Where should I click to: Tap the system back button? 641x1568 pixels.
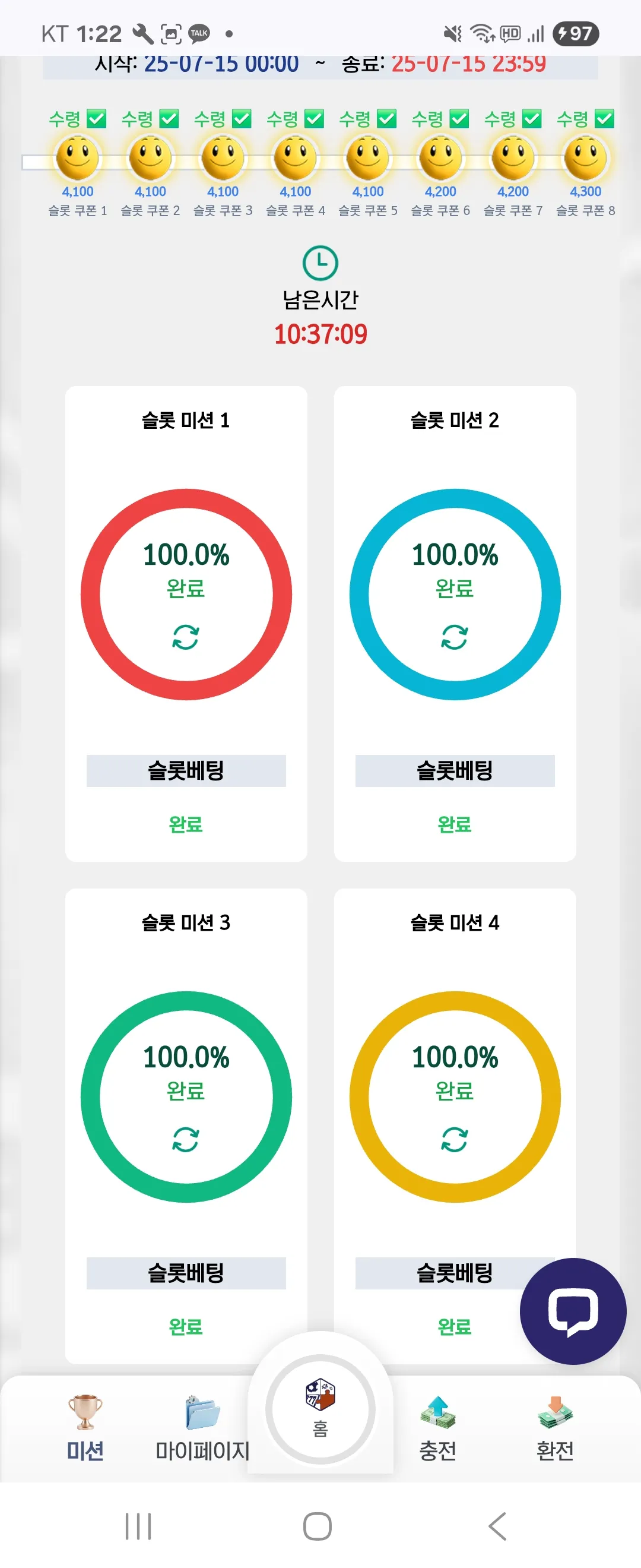[x=497, y=1526]
